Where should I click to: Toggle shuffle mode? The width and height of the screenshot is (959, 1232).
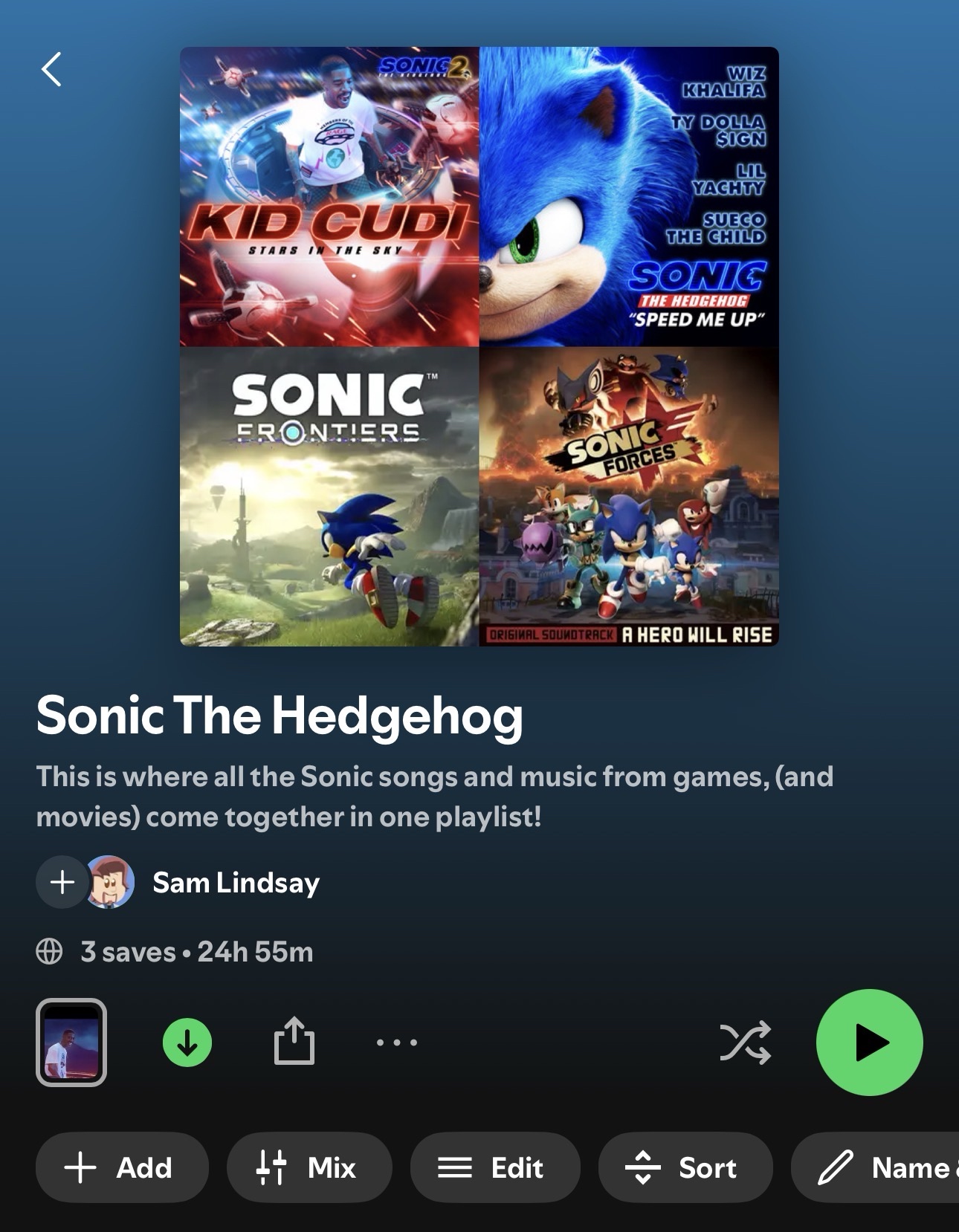click(745, 1042)
